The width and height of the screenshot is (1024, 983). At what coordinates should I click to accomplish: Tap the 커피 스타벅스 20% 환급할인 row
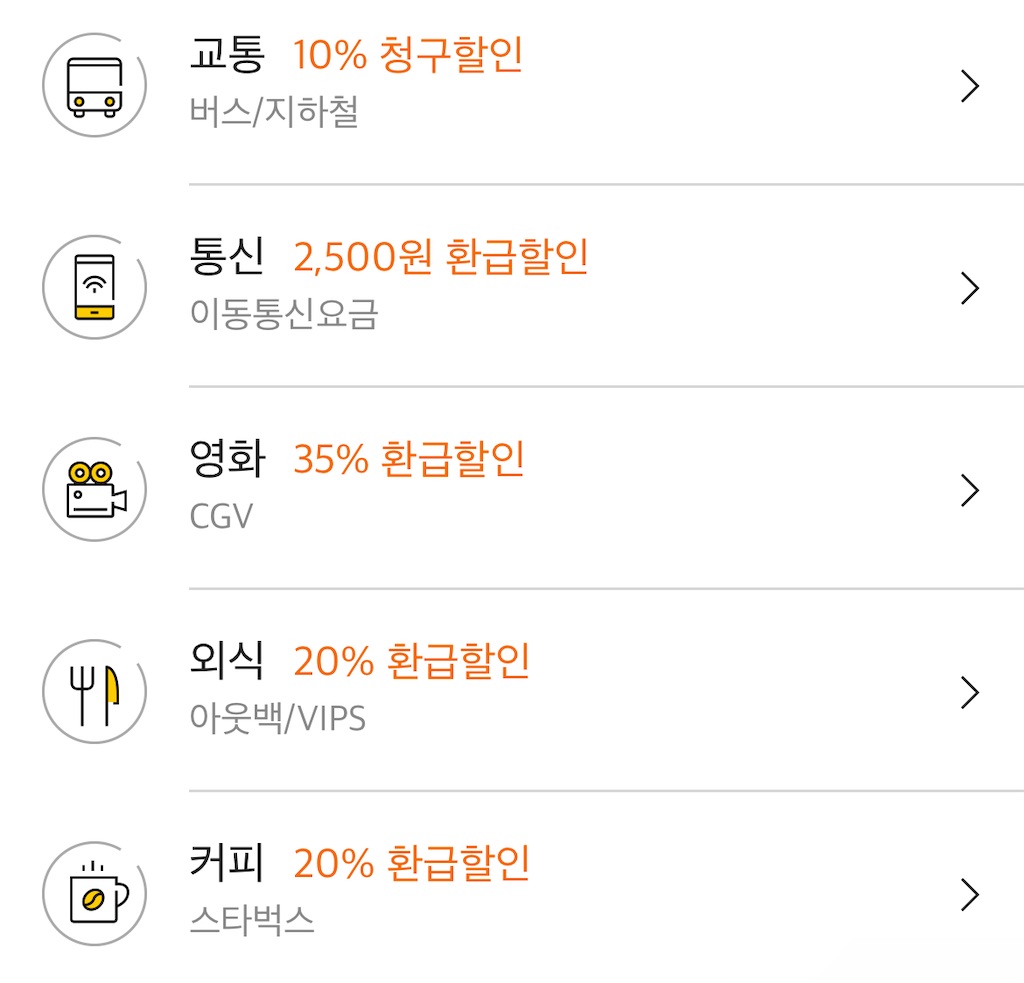tap(510, 893)
